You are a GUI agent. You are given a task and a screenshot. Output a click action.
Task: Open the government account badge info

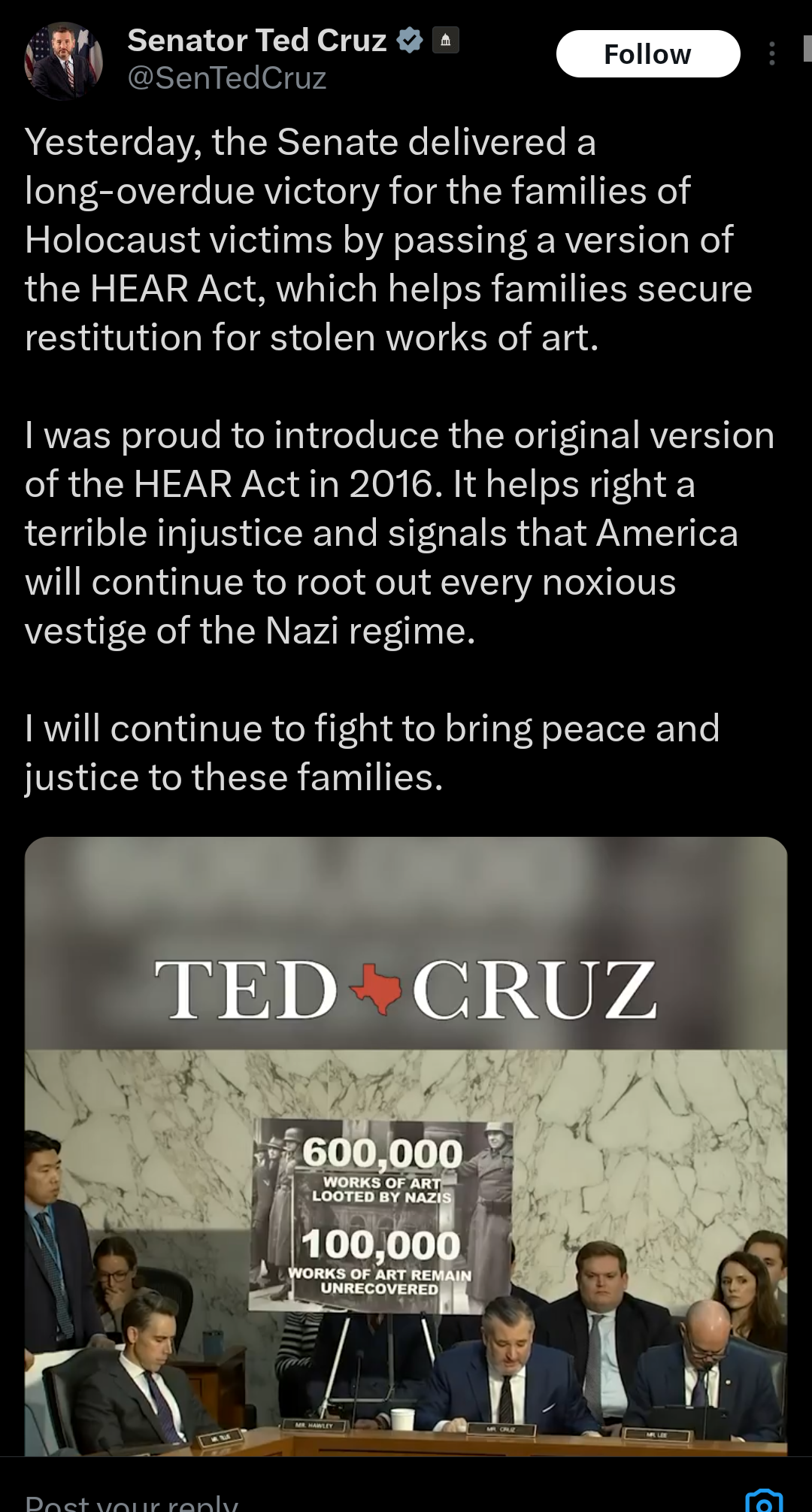coord(445,40)
